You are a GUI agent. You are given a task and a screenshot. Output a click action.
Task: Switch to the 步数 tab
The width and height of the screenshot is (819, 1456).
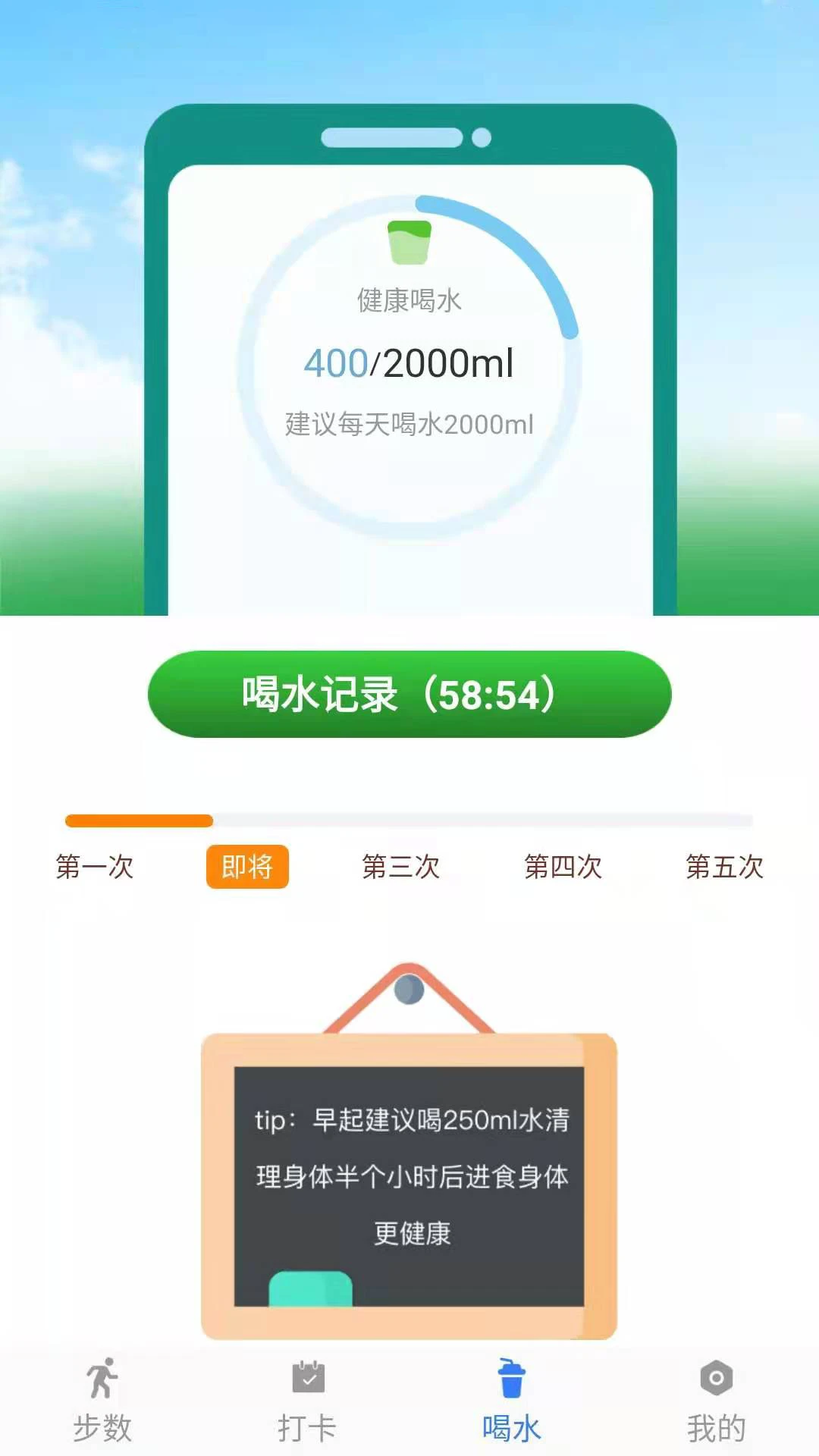click(x=102, y=1401)
